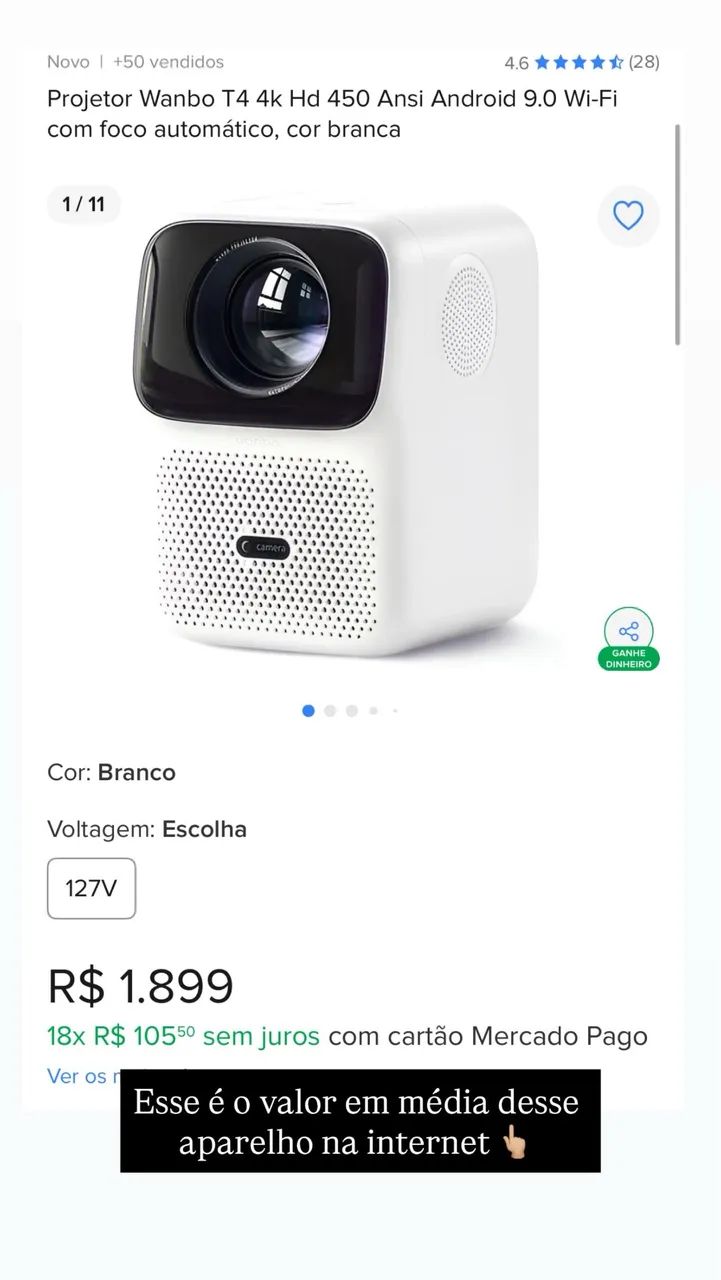Favorite the product with the heart icon
This screenshot has height=1280, width=721.
(x=628, y=216)
